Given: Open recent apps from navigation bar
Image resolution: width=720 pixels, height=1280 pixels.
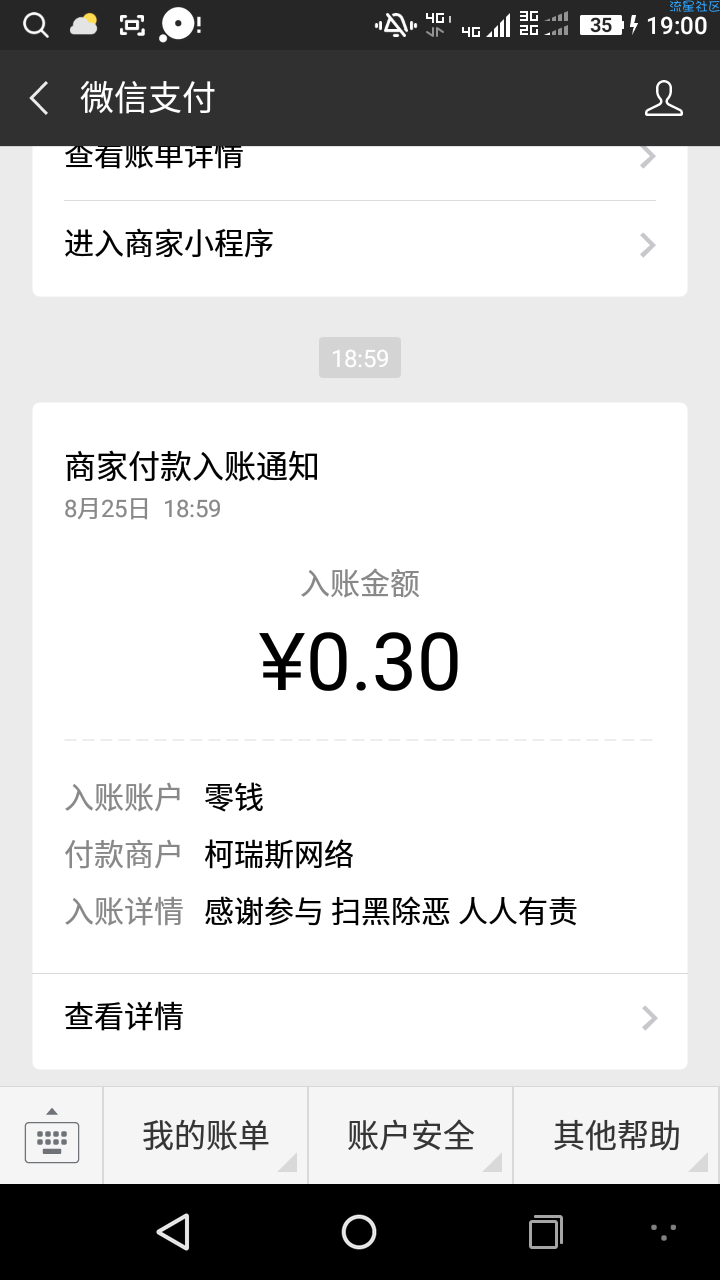Looking at the screenshot, I should (545, 1232).
